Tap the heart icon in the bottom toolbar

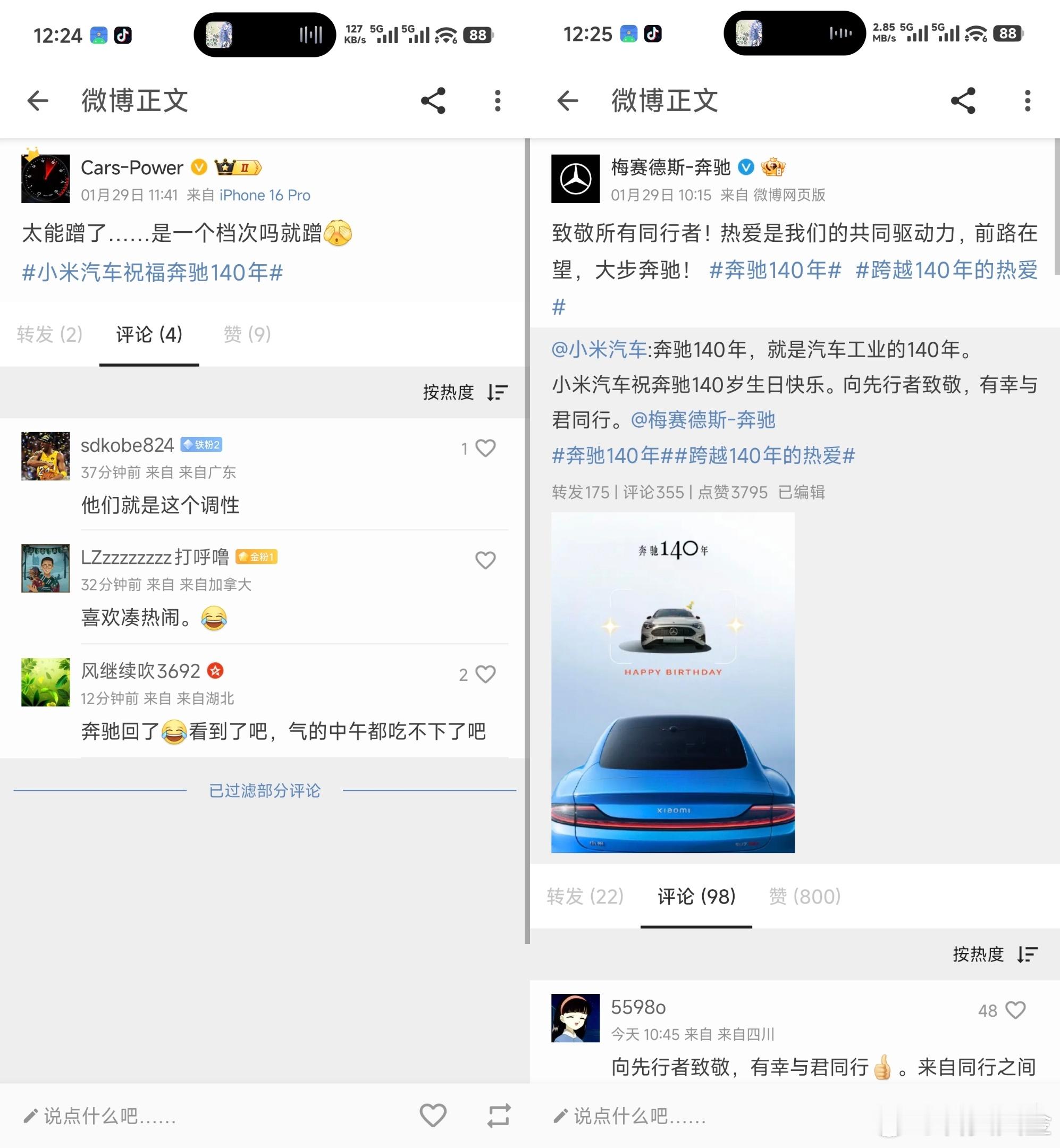433,1117
